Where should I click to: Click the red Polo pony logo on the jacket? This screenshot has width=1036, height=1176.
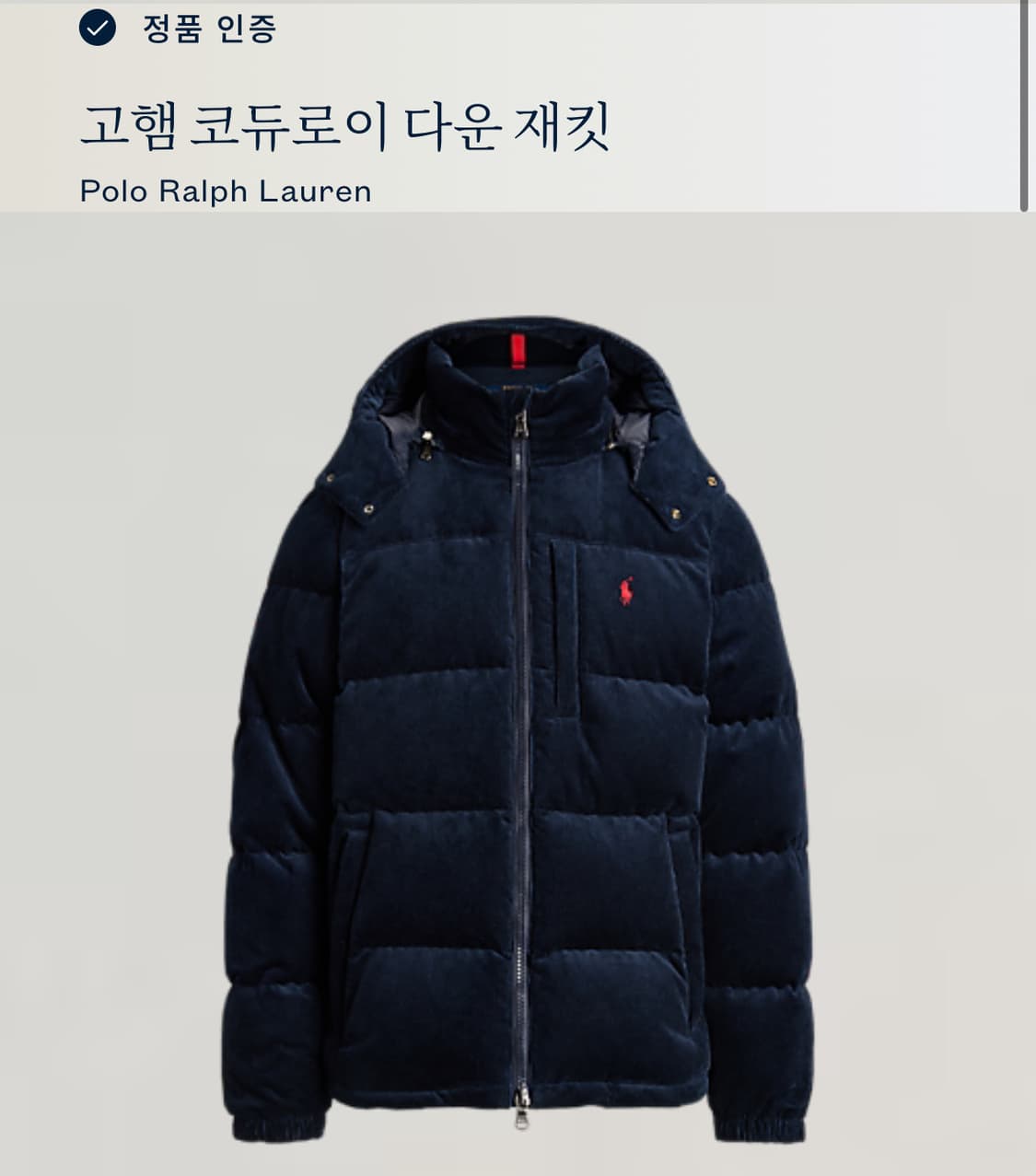click(x=627, y=590)
